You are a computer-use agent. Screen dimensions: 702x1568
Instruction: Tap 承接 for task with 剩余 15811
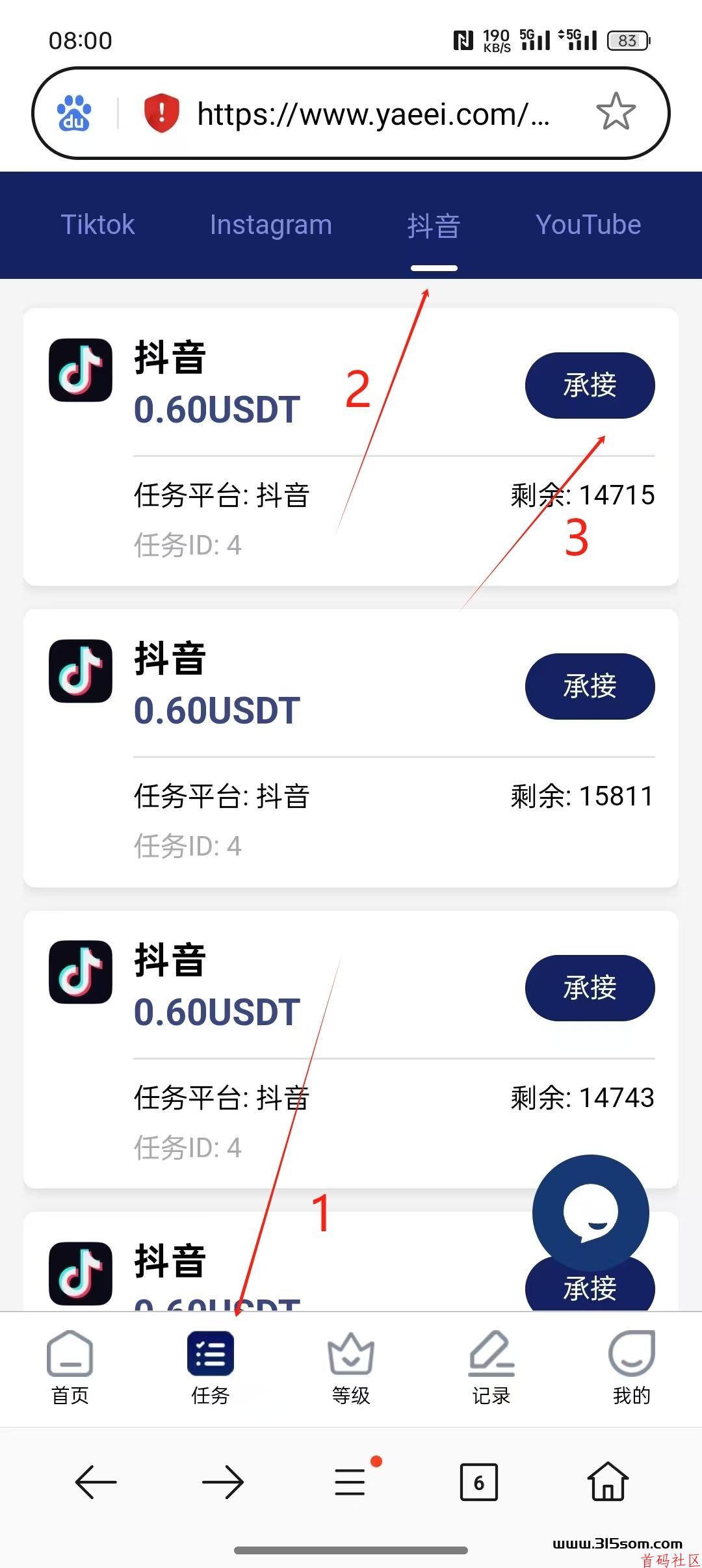590,686
